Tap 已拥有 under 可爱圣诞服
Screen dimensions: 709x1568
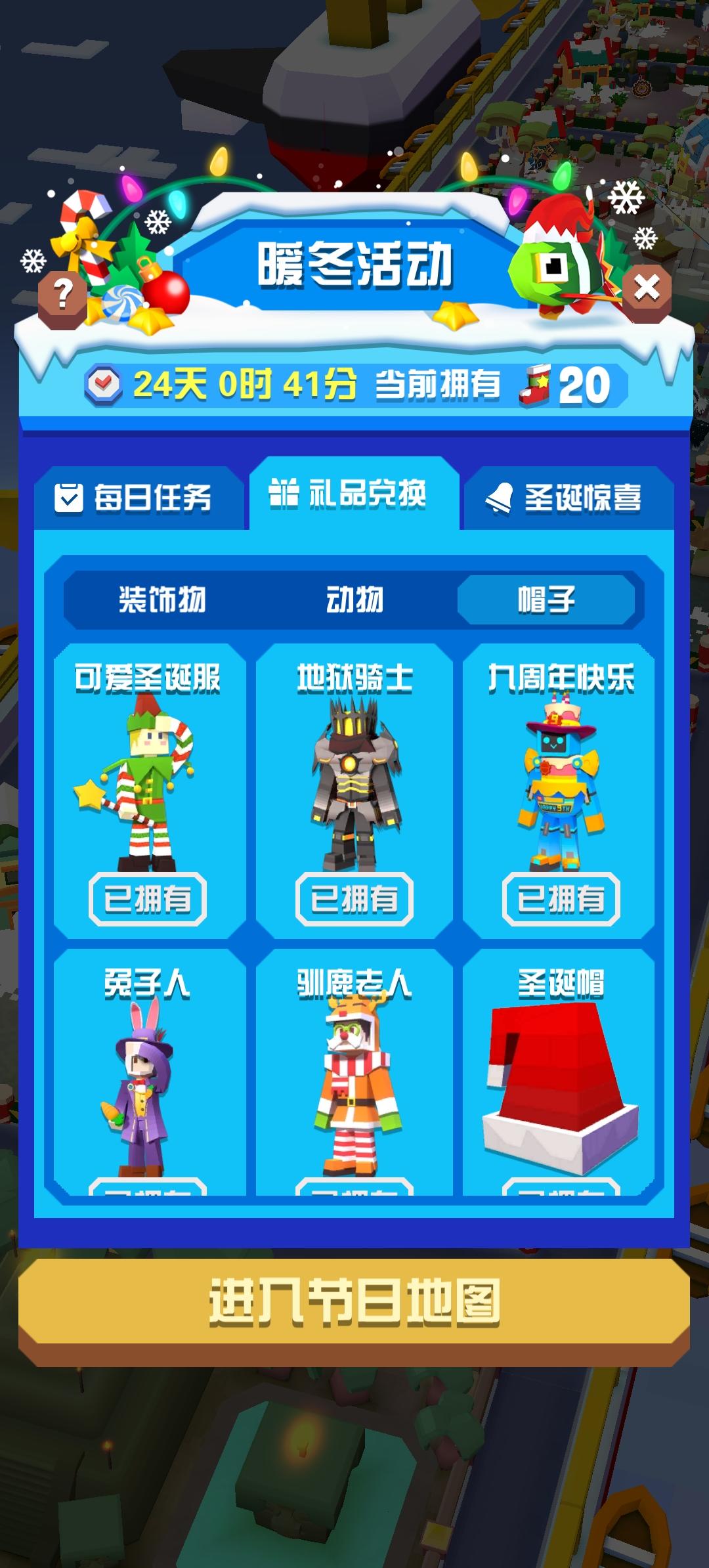pos(148,899)
